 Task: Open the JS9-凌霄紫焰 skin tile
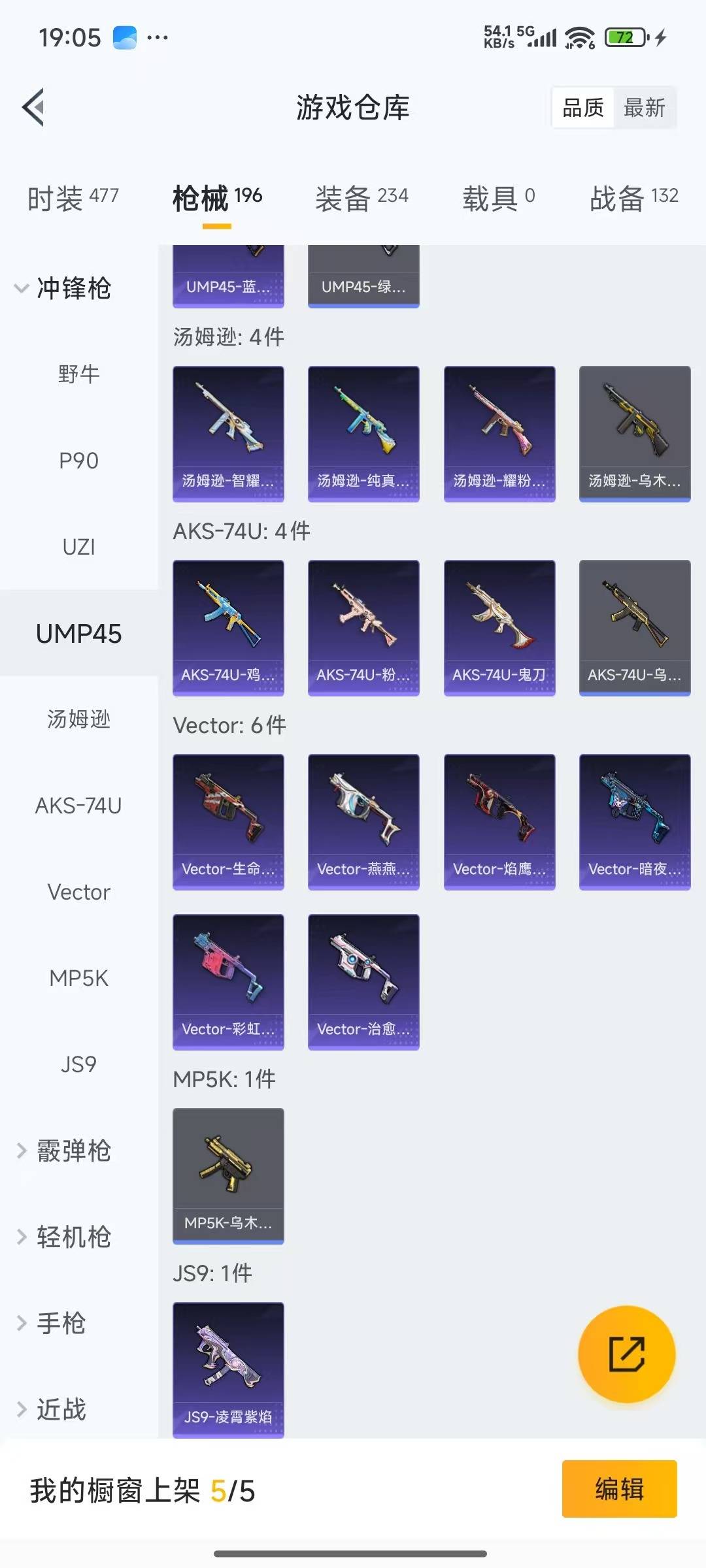coord(228,1369)
